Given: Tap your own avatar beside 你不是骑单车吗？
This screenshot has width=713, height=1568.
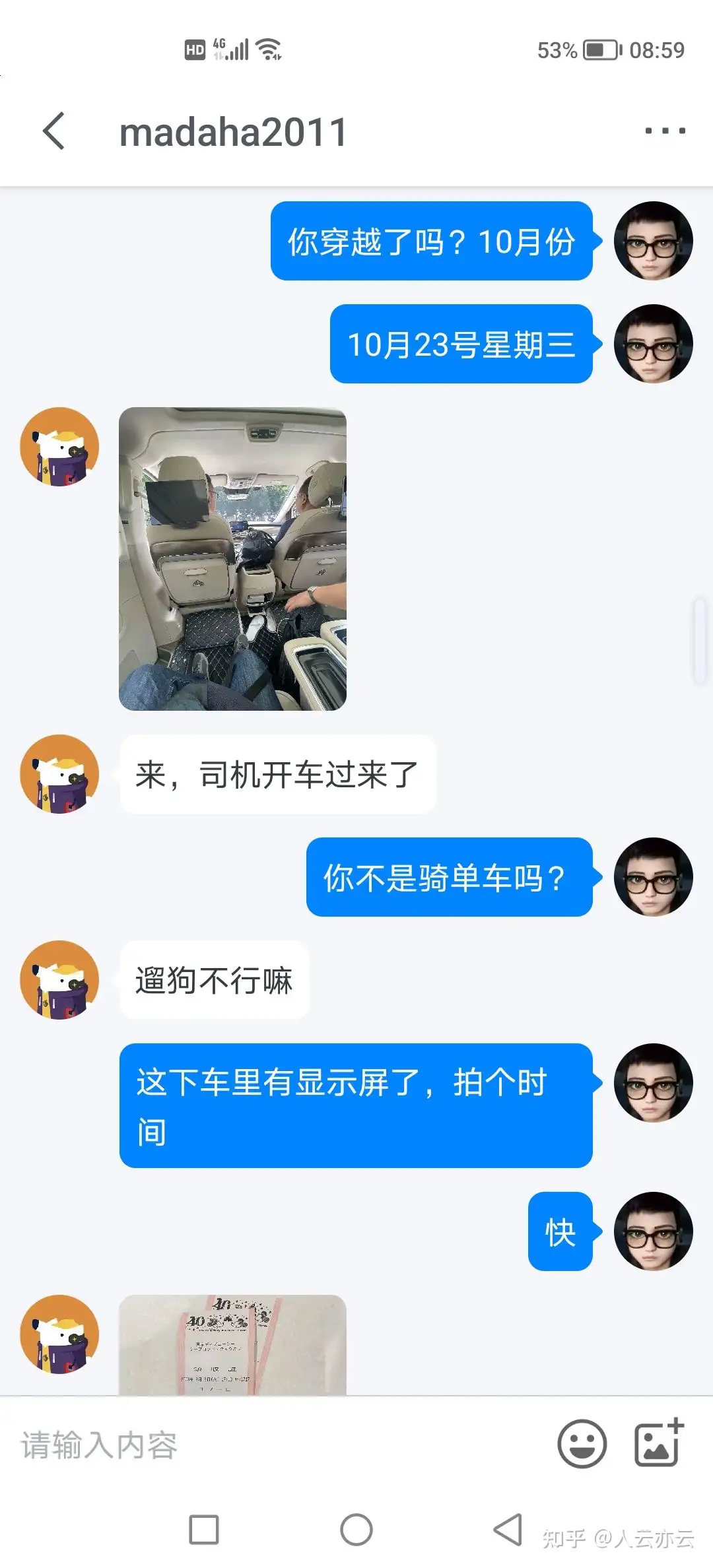Looking at the screenshot, I should [x=653, y=876].
